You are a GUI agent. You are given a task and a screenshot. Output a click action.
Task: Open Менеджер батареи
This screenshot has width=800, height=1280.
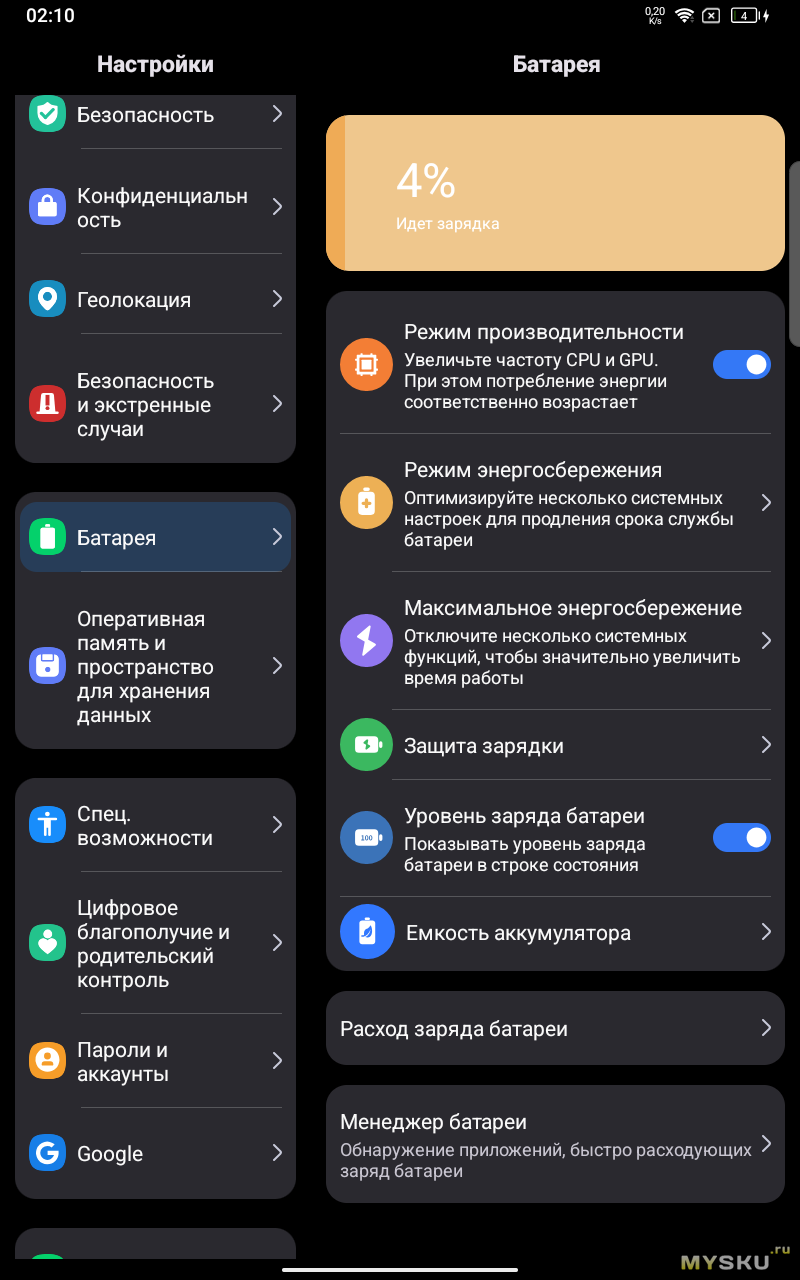pos(555,1145)
